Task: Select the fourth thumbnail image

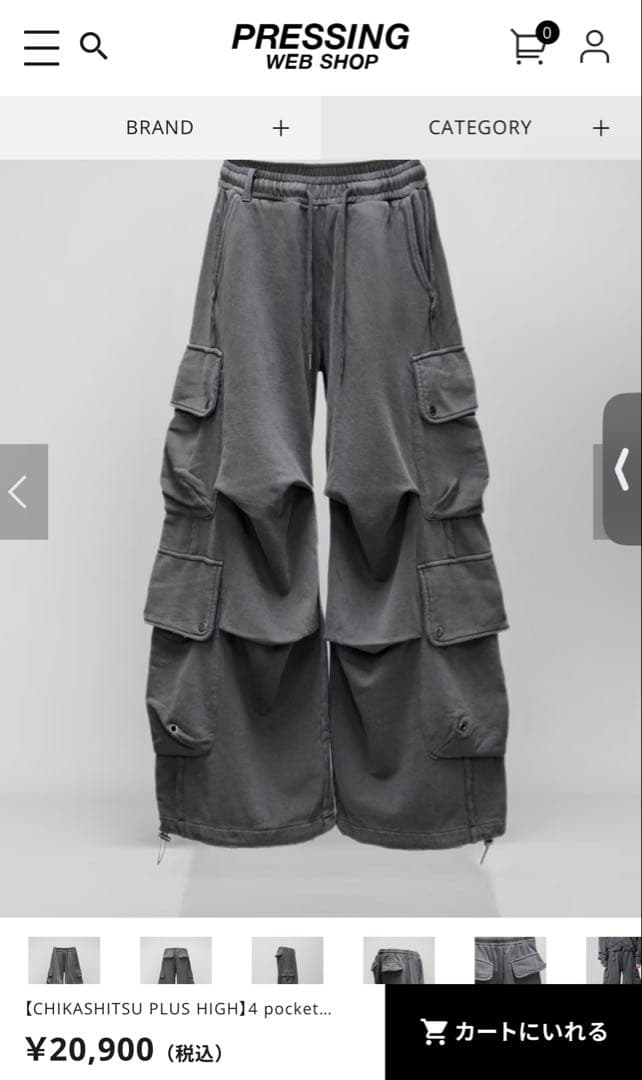Action: pyautogui.click(x=399, y=960)
